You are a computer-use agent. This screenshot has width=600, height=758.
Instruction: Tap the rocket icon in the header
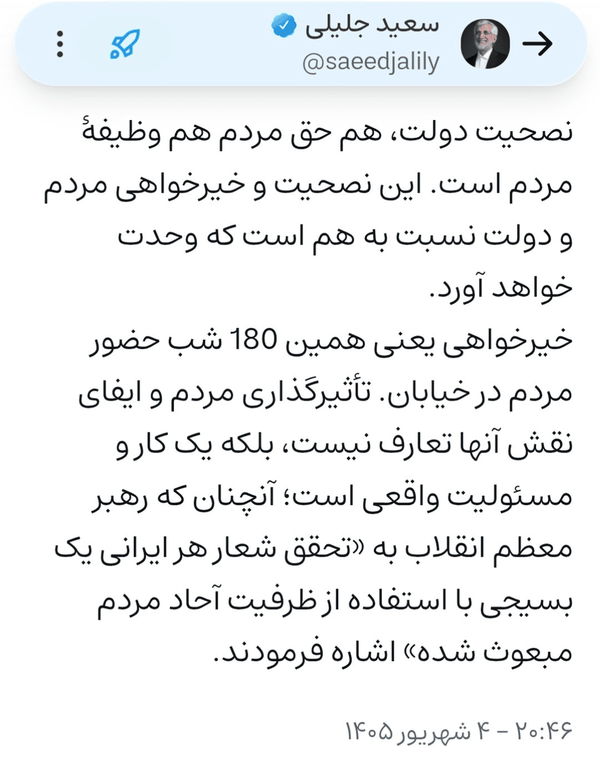click(x=125, y=44)
